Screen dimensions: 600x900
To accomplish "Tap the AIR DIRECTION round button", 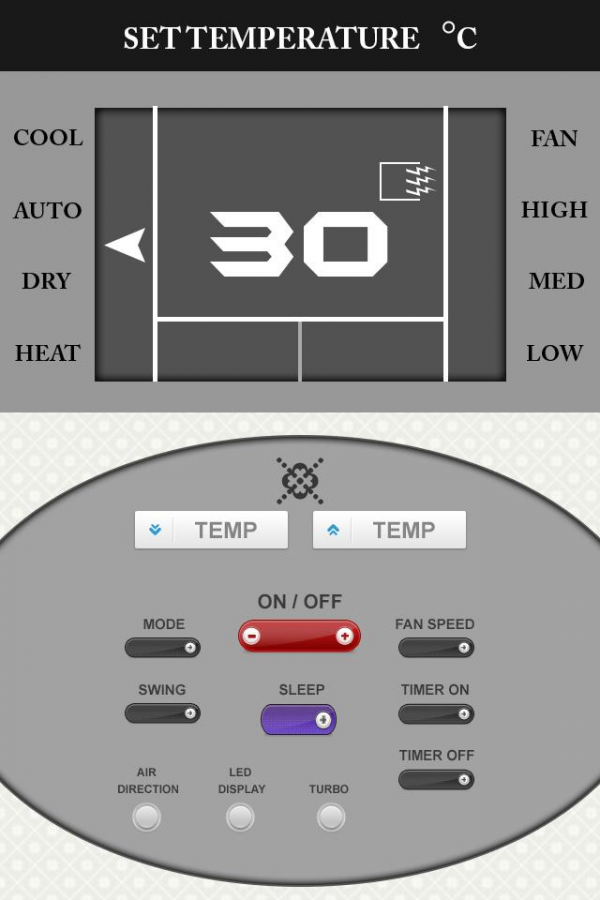I will (x=147, y=817).
